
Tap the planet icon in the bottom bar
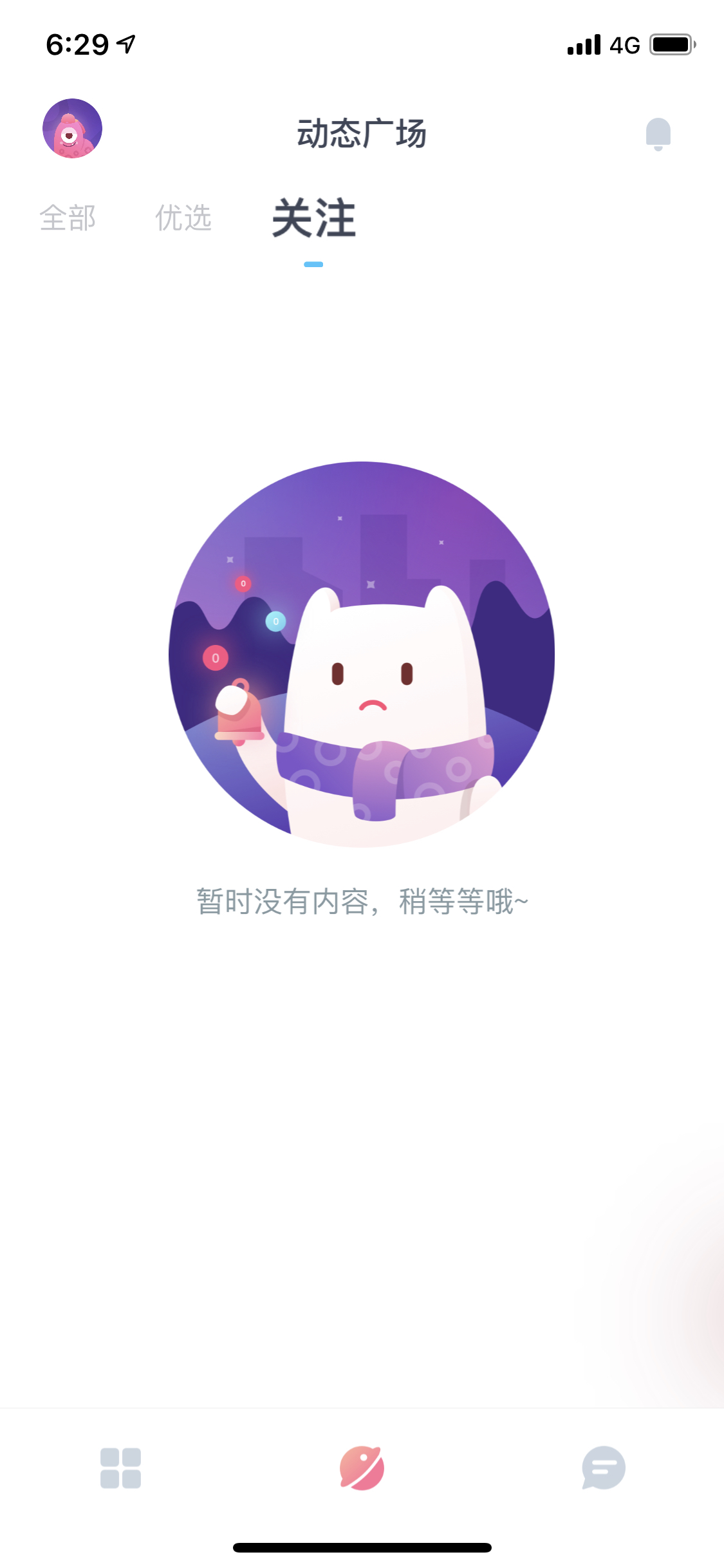(362, 1468)
